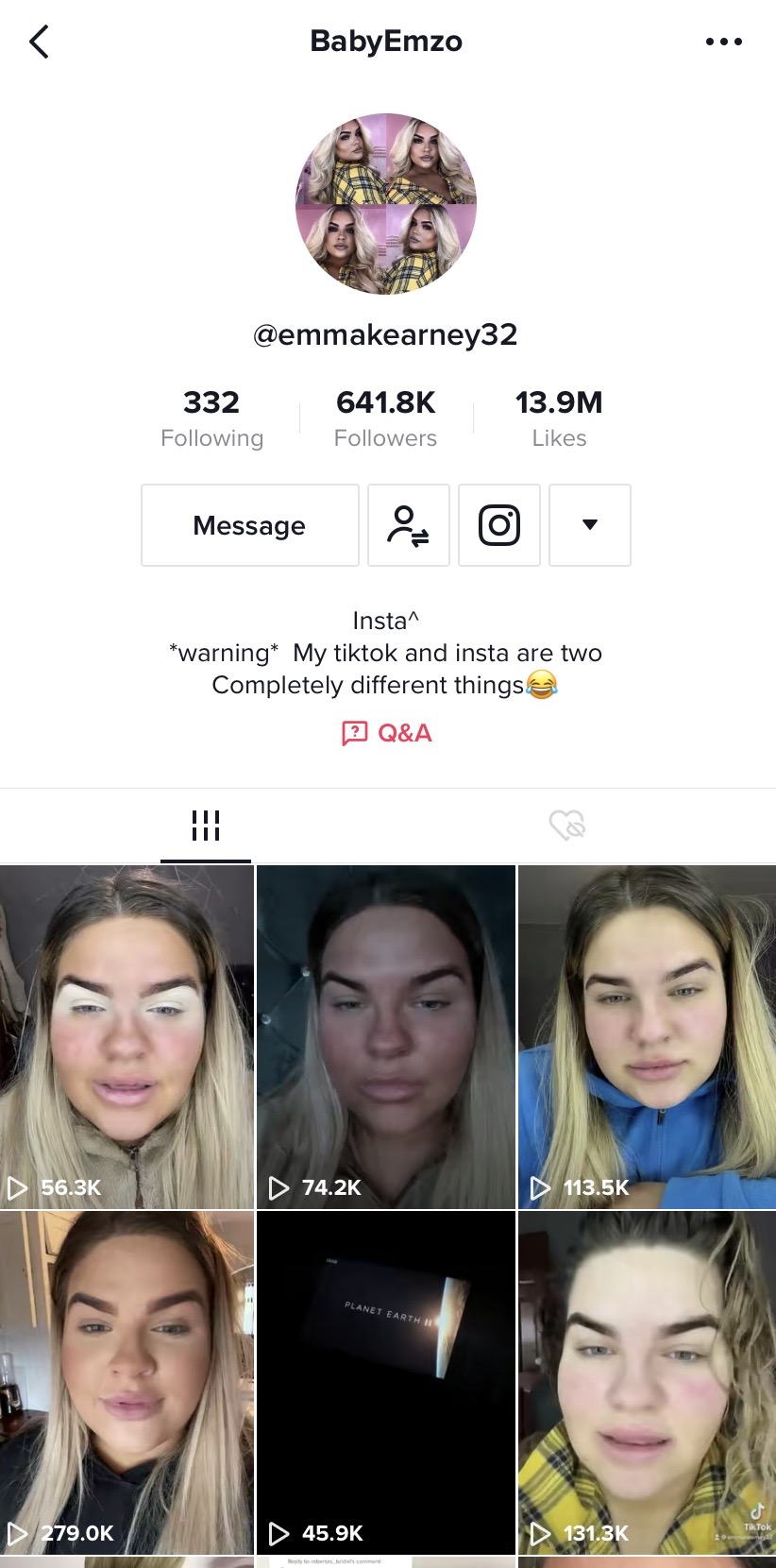The width and height of the screenshot is (776, 1568).
Task: View the 332 Following list
Action: click(211, 418)
